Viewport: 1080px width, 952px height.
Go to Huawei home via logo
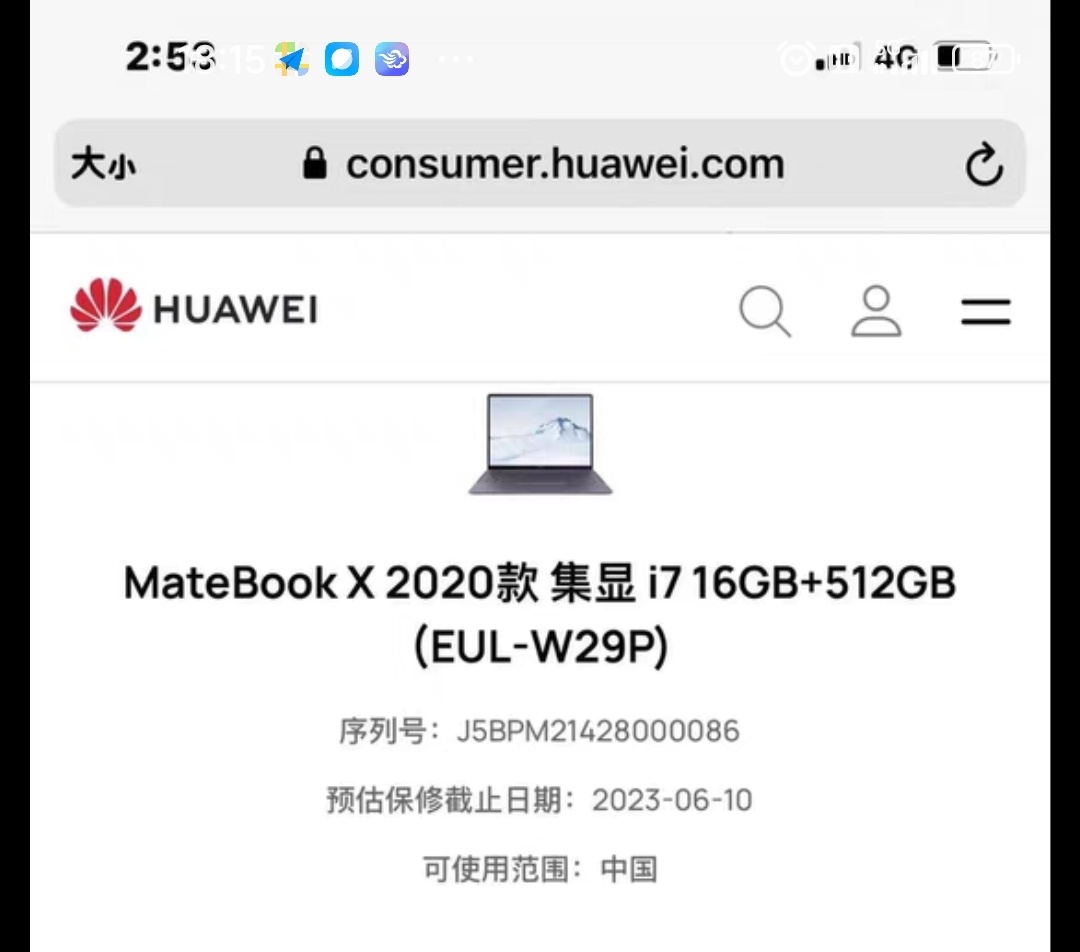click(x=194, y=308)
